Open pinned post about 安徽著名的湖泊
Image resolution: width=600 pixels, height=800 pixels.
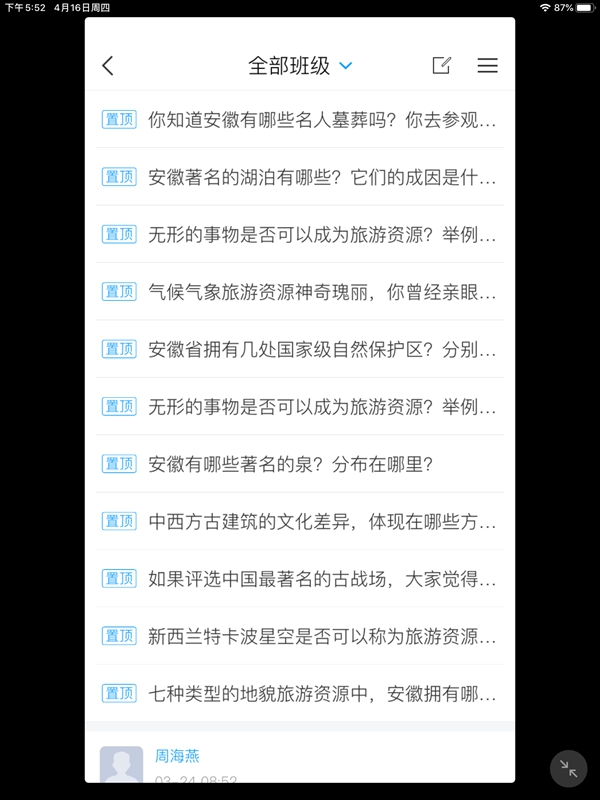(320, 177)
